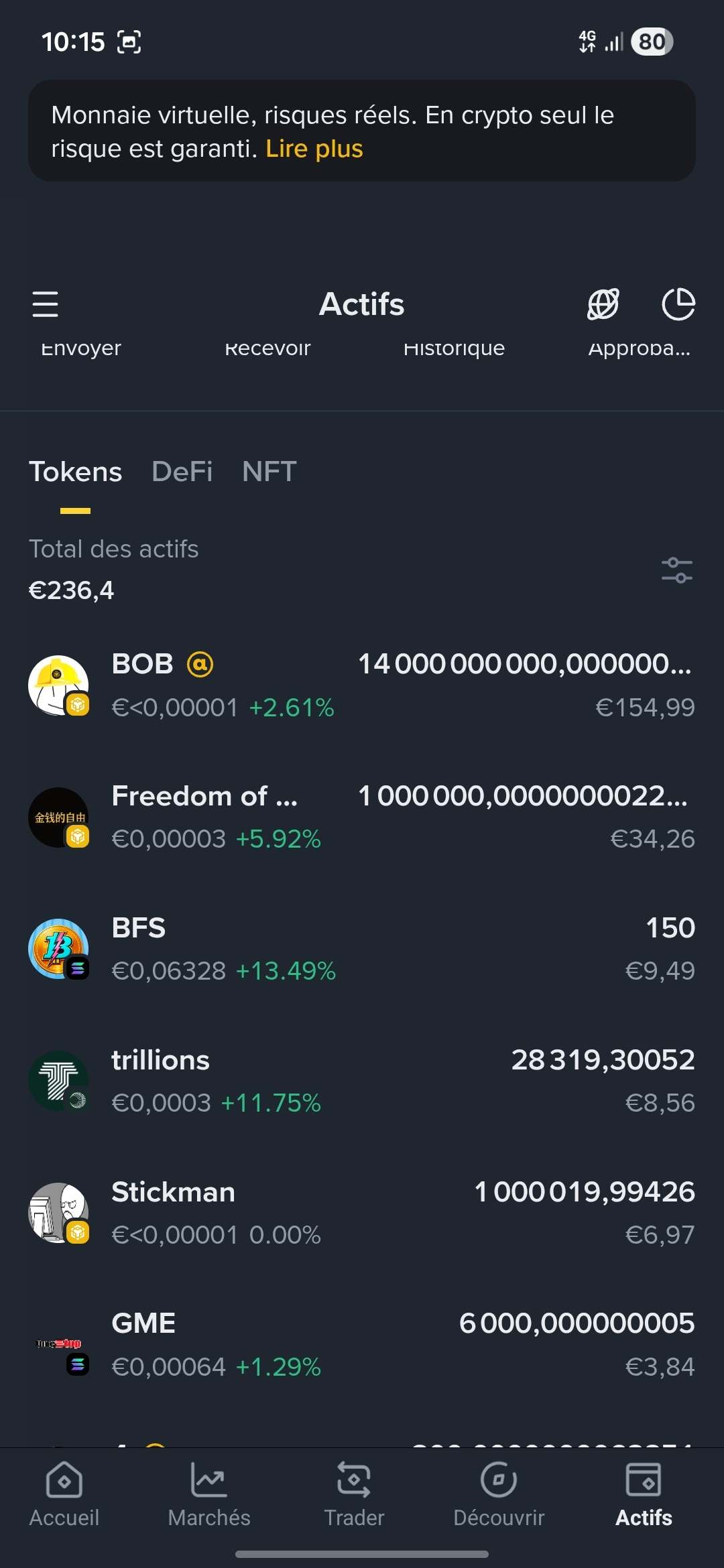Open the portfolio pie chart icon
This screenshot has width=724, height=1568.
[x=678, y=304]
